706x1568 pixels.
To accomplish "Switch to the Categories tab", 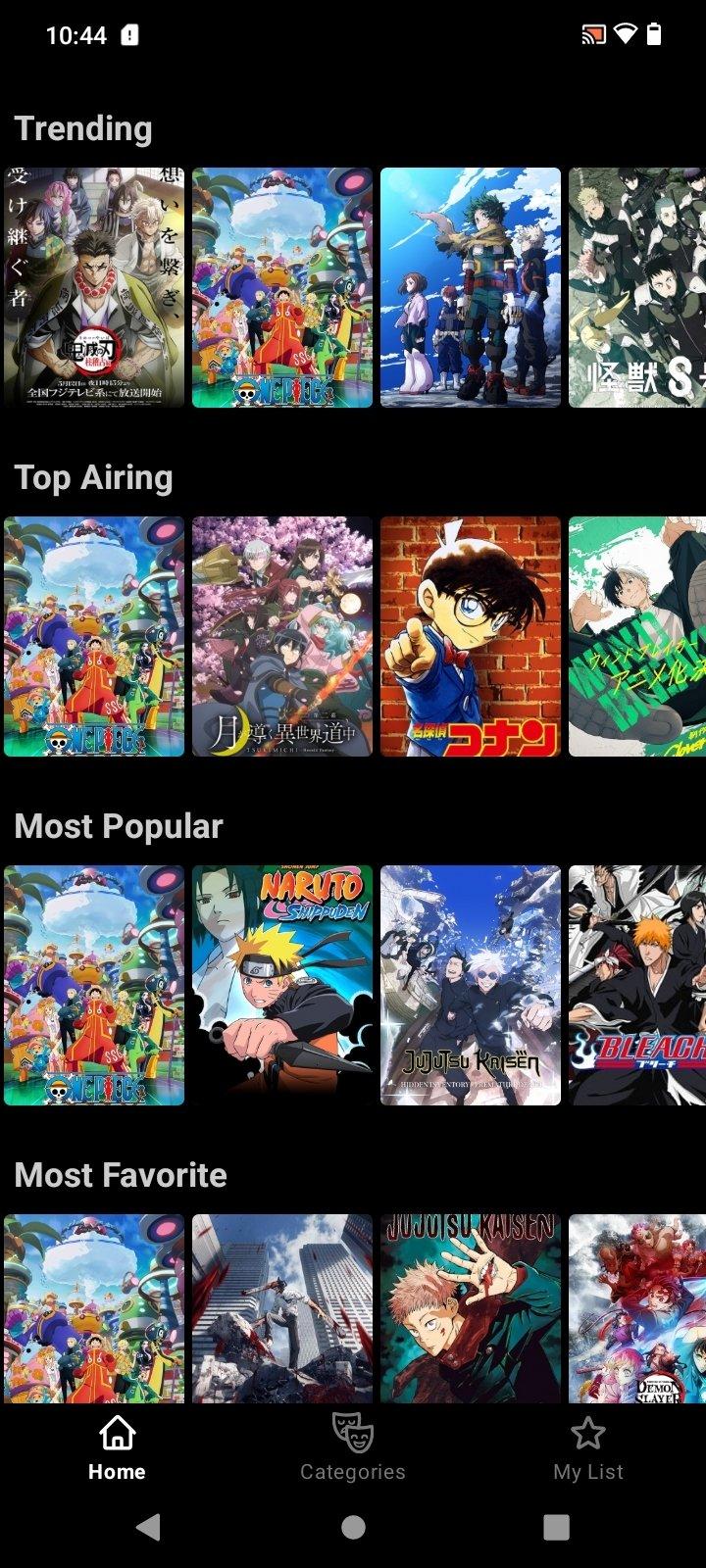I will (353, 1447).
